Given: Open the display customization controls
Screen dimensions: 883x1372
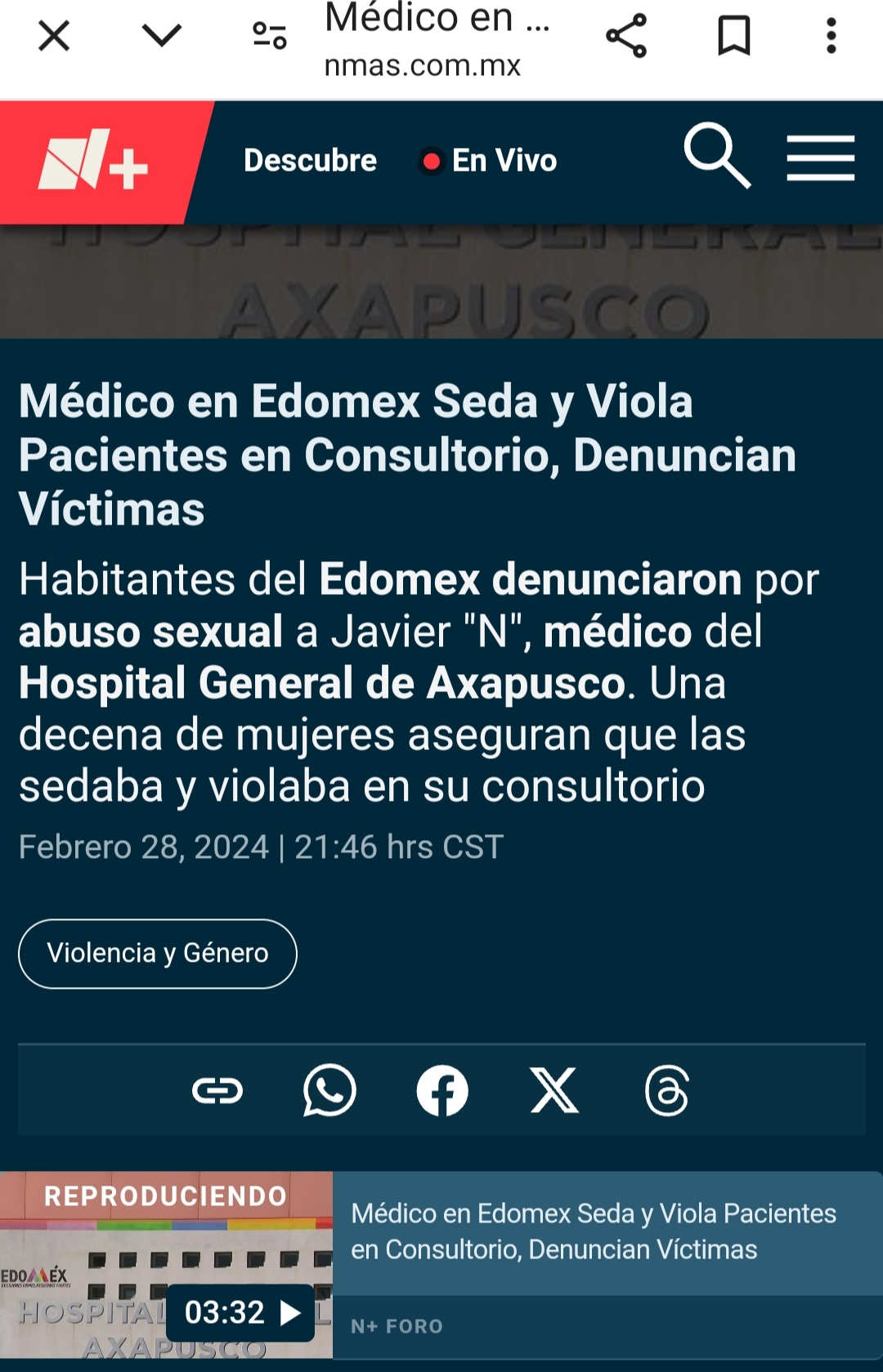Looking at the screenshot, I should (269, 35).
